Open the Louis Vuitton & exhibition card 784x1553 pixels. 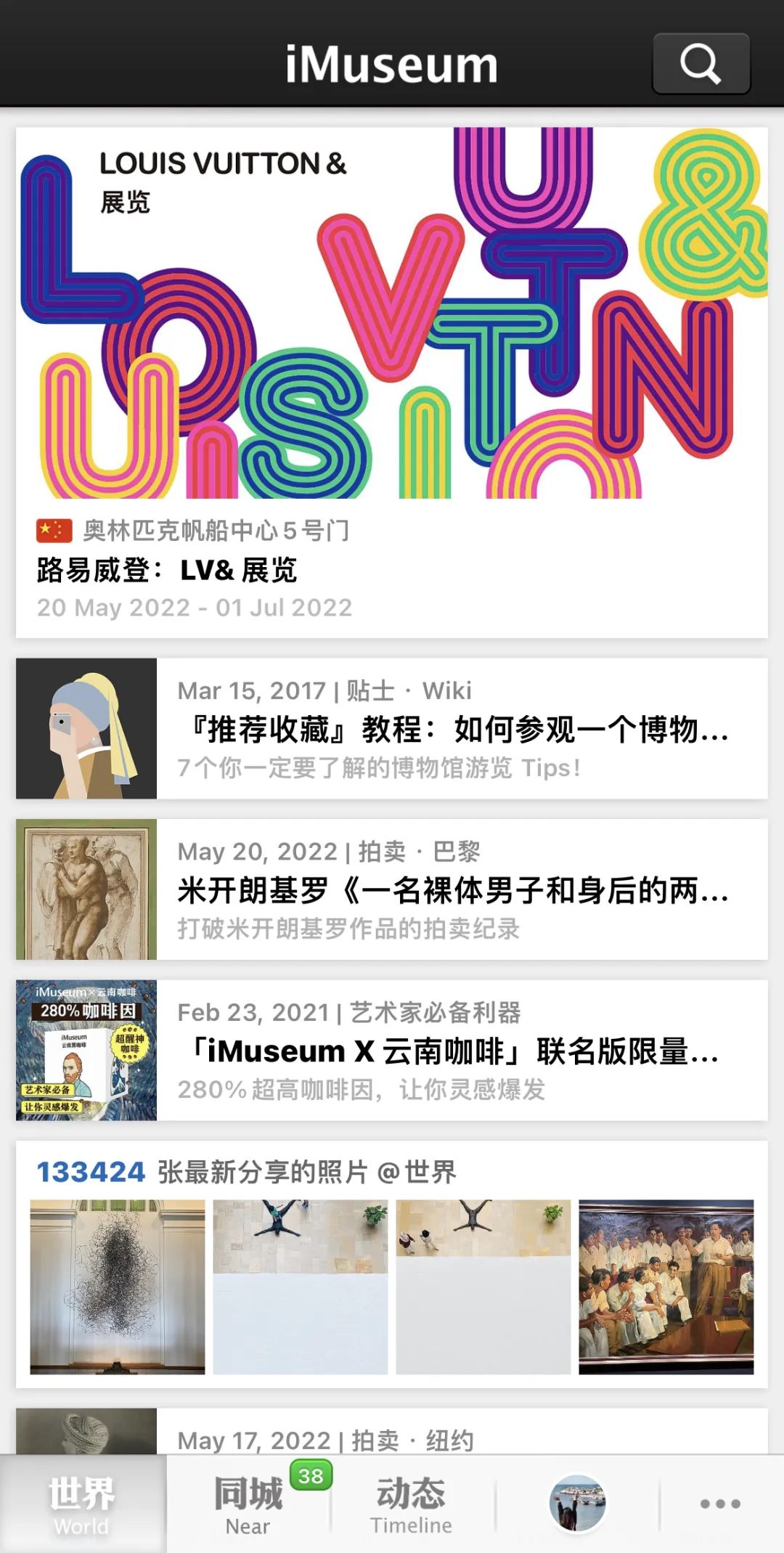tap(391, 383)
